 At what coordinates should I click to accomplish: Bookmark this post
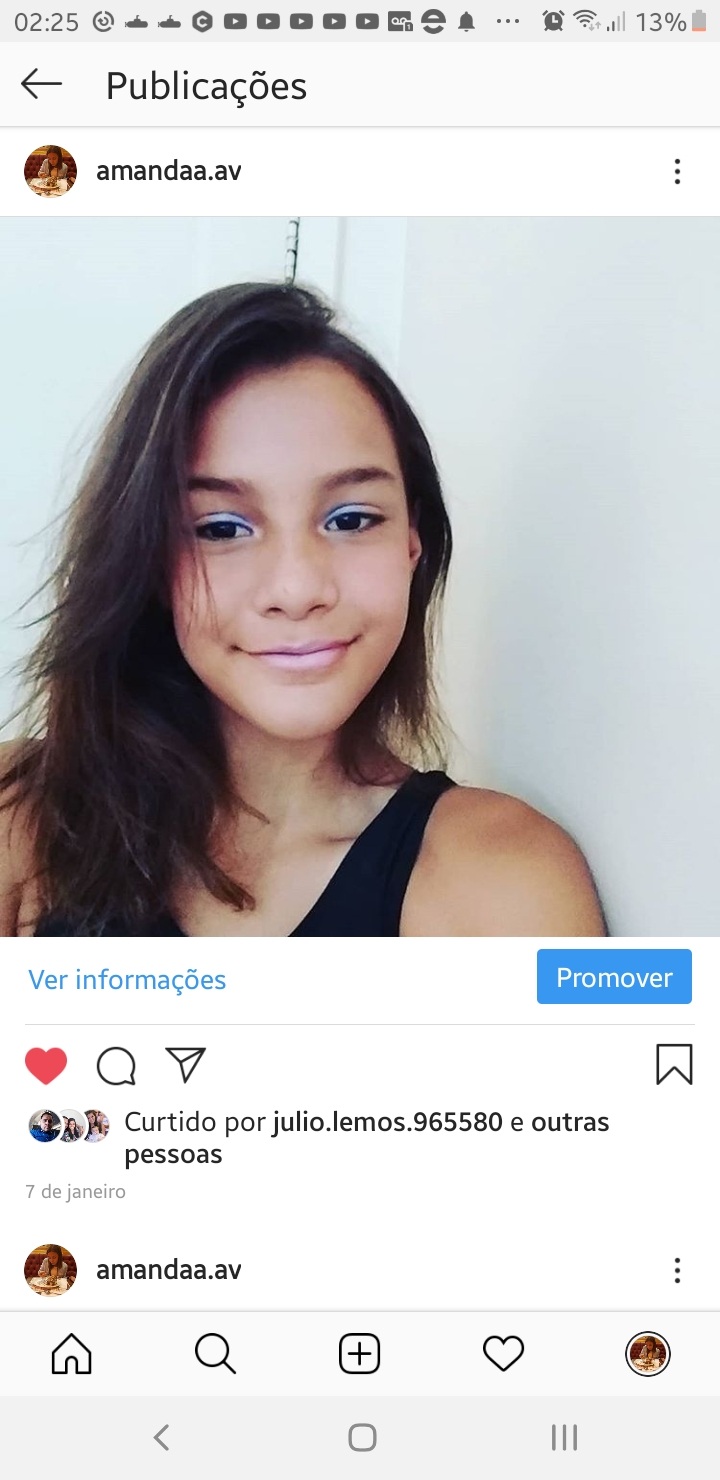click(x=674, y=1065)
